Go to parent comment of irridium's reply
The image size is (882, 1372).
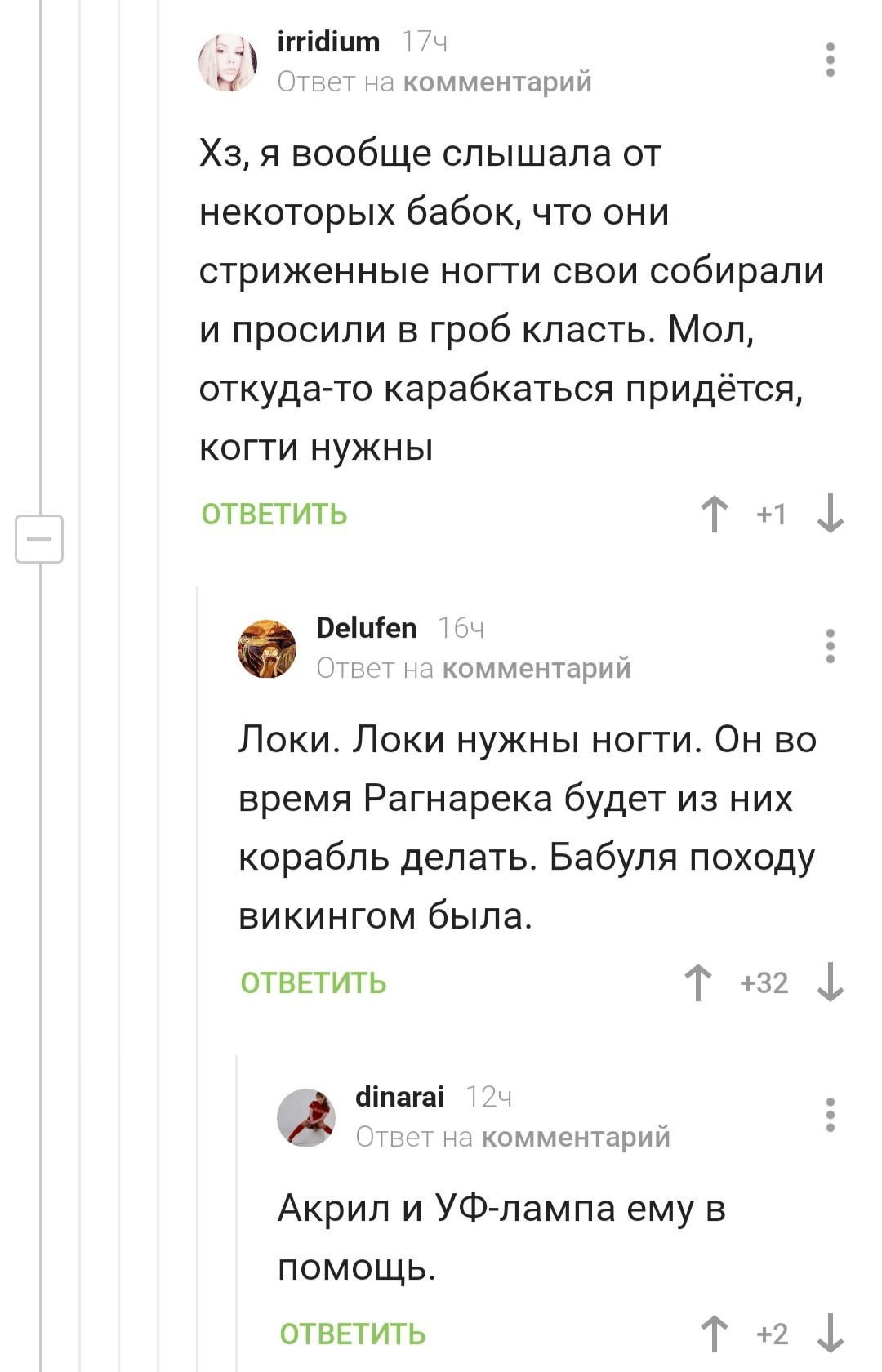click(497, 82)
